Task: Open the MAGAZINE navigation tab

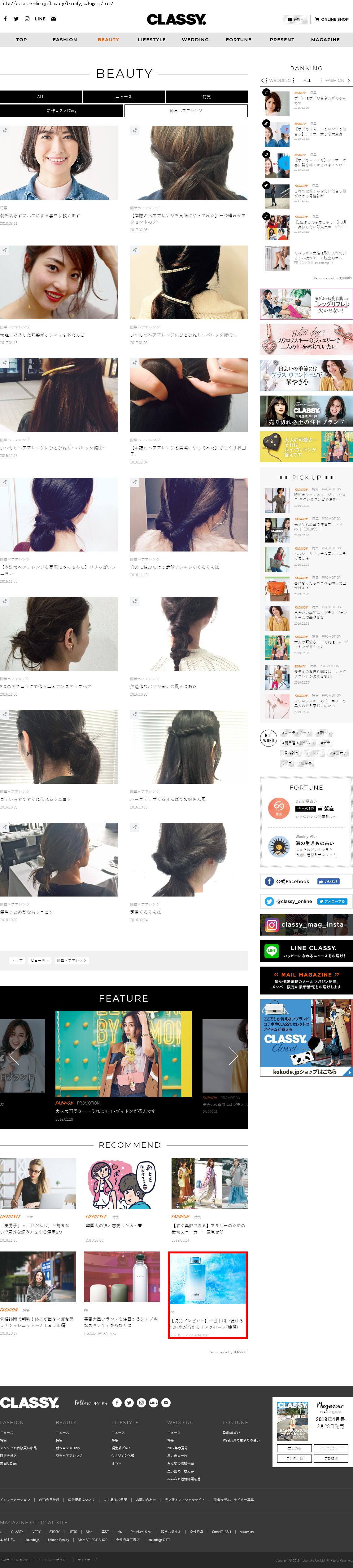Action: [325, 40]
